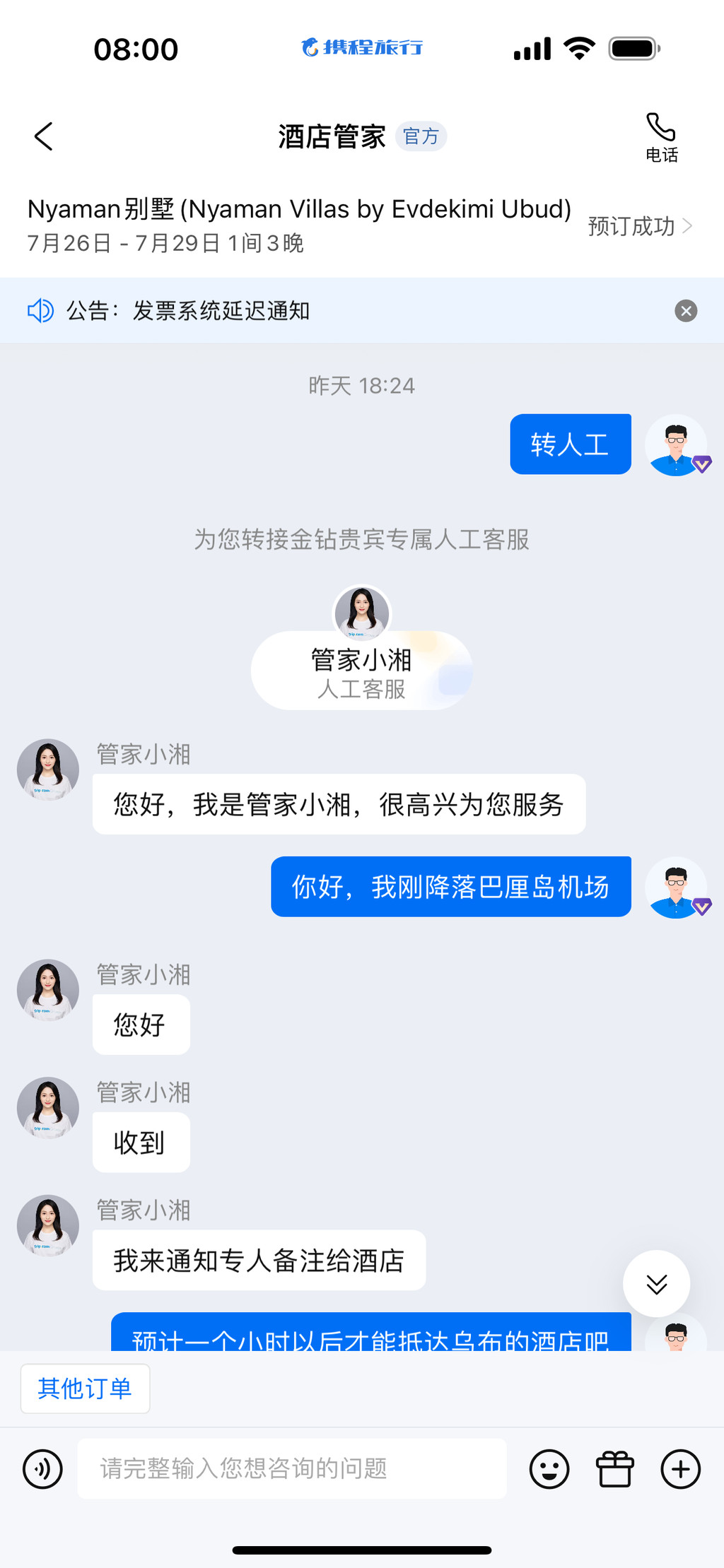Focus the 请完整输入您想咨询的问题 message field
The height and width of the screenshot is (1568, 724).
click(291, 1469)
